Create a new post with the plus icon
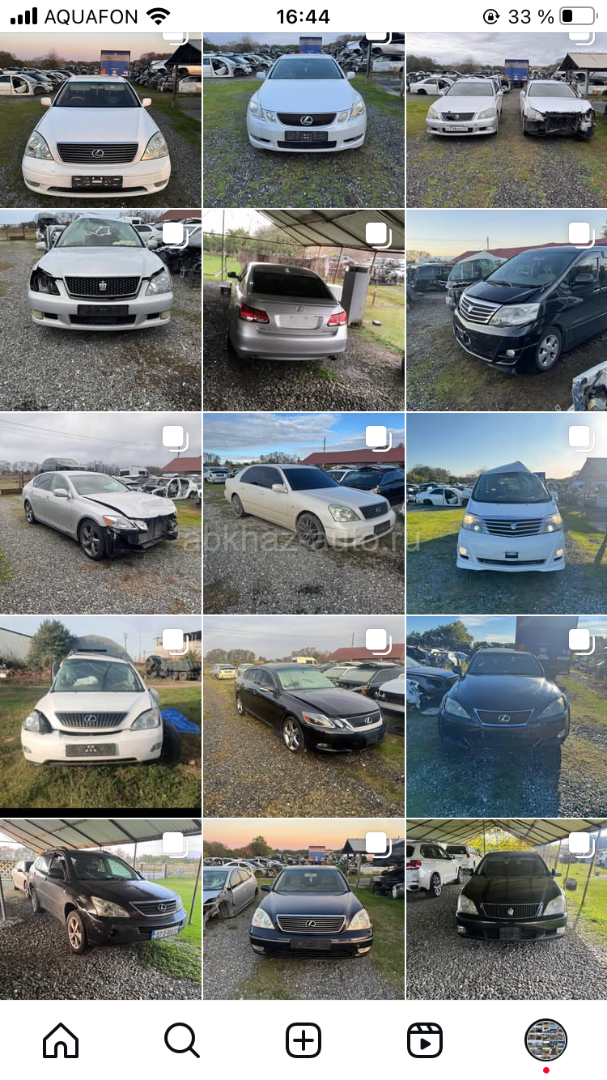This screenshot has height=1080, width=607. [x=303, y=1040]
